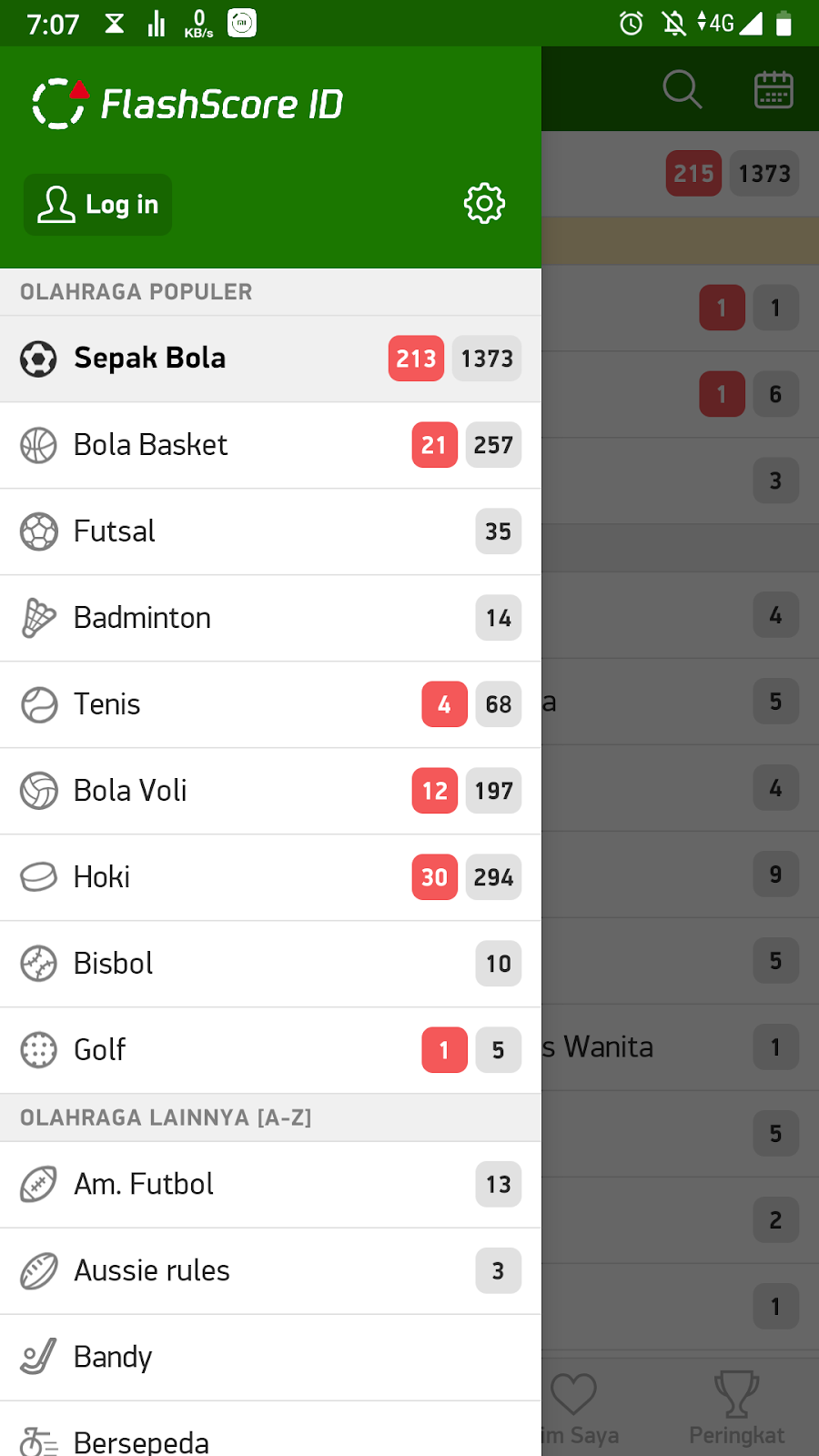The height and width of the screenshot is (1456, 819).
Task: Select the Tenis ball icon
Action: coord(38,704)
